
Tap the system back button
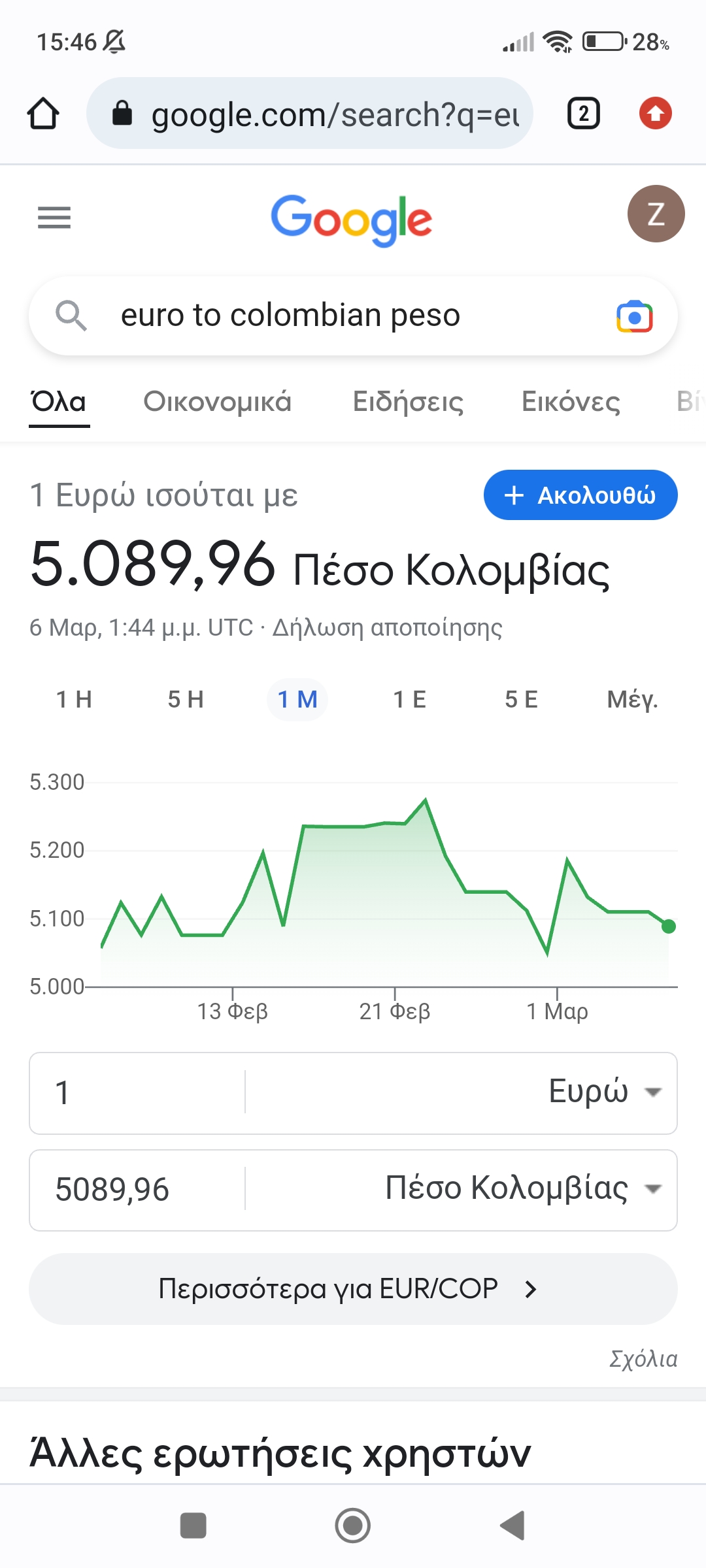(x=513, y=1526)
